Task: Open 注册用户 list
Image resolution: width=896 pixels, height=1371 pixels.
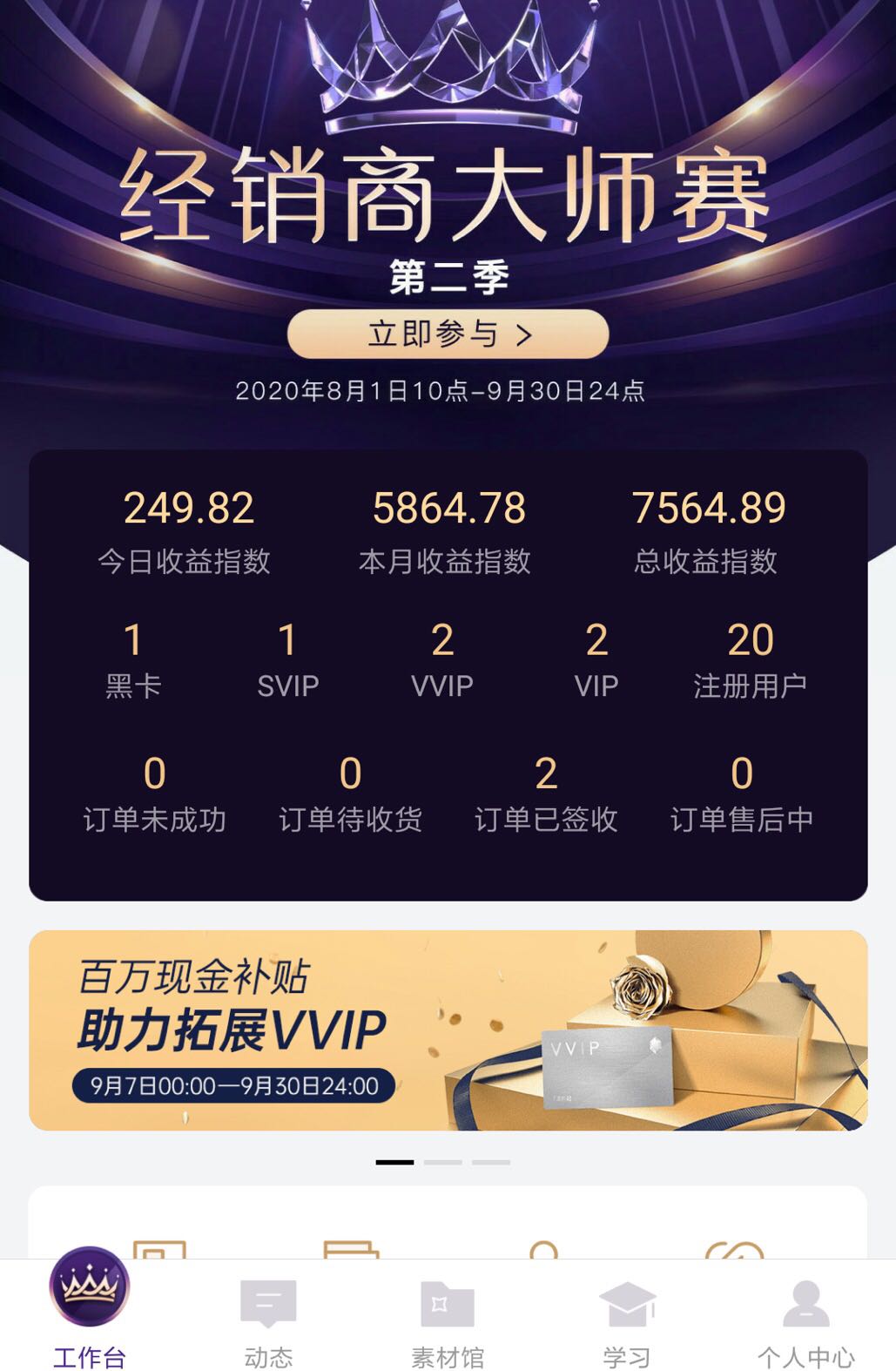Action: pos(750,660)
